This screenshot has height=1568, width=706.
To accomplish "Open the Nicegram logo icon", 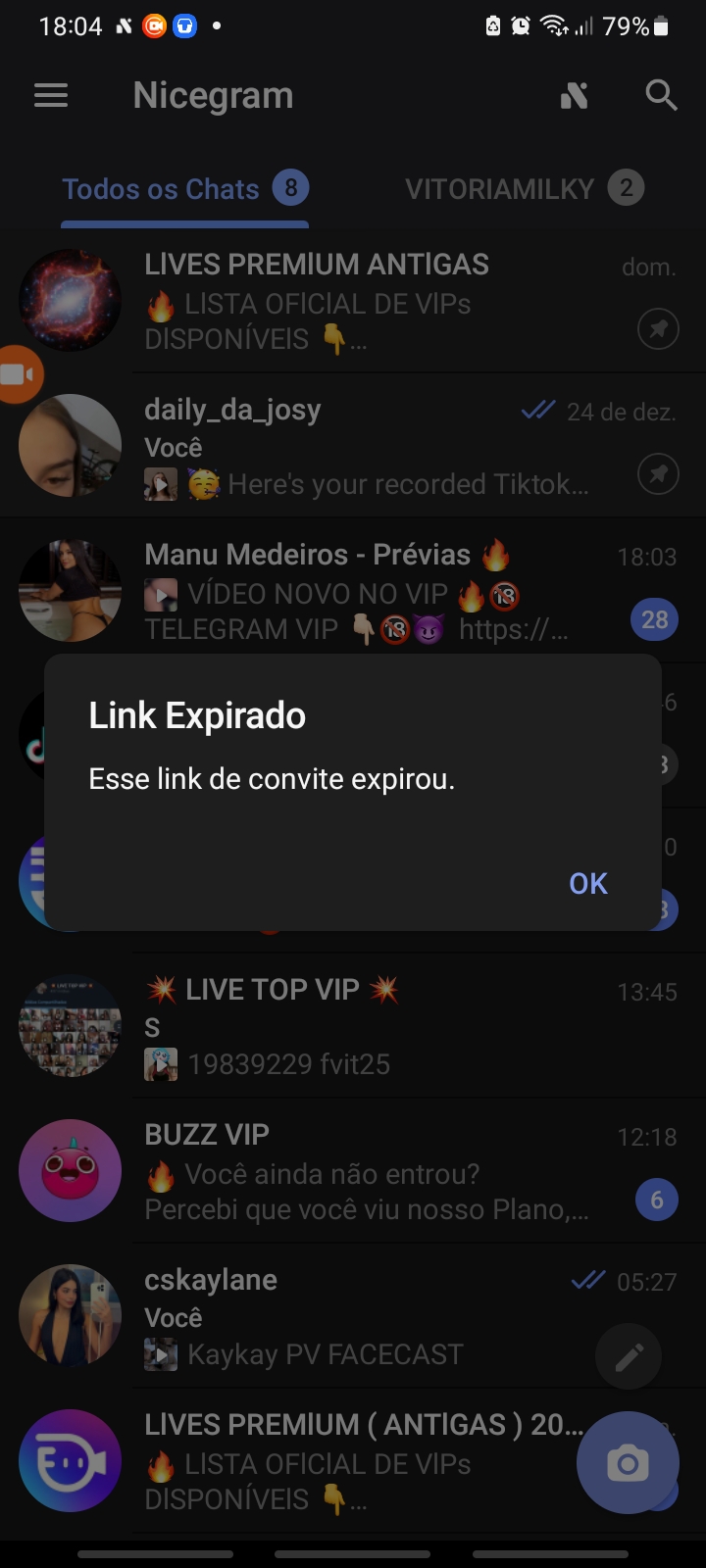I will click(x=574, y=95).
